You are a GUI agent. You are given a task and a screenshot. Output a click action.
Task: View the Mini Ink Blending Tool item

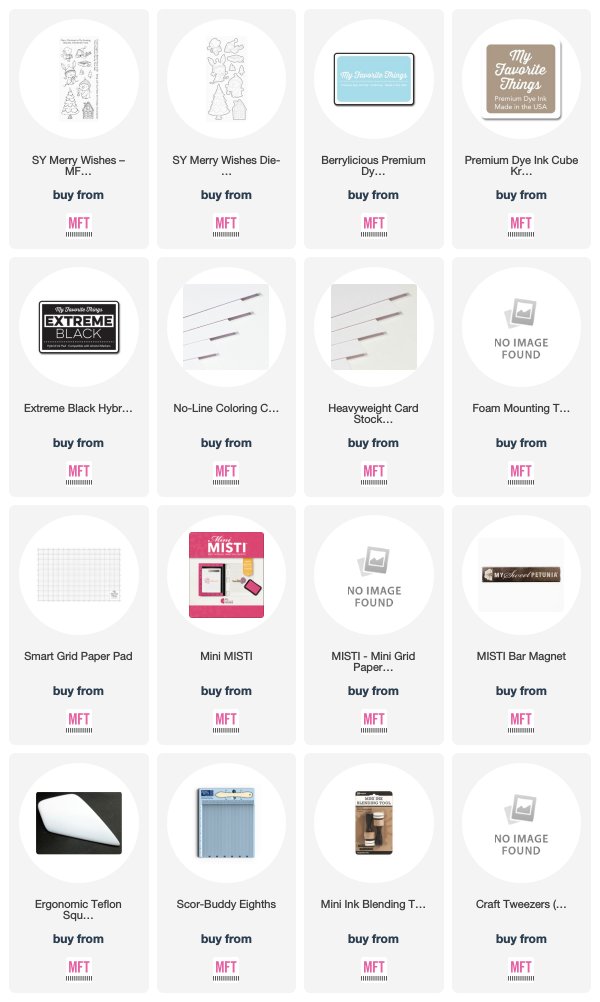374,872
